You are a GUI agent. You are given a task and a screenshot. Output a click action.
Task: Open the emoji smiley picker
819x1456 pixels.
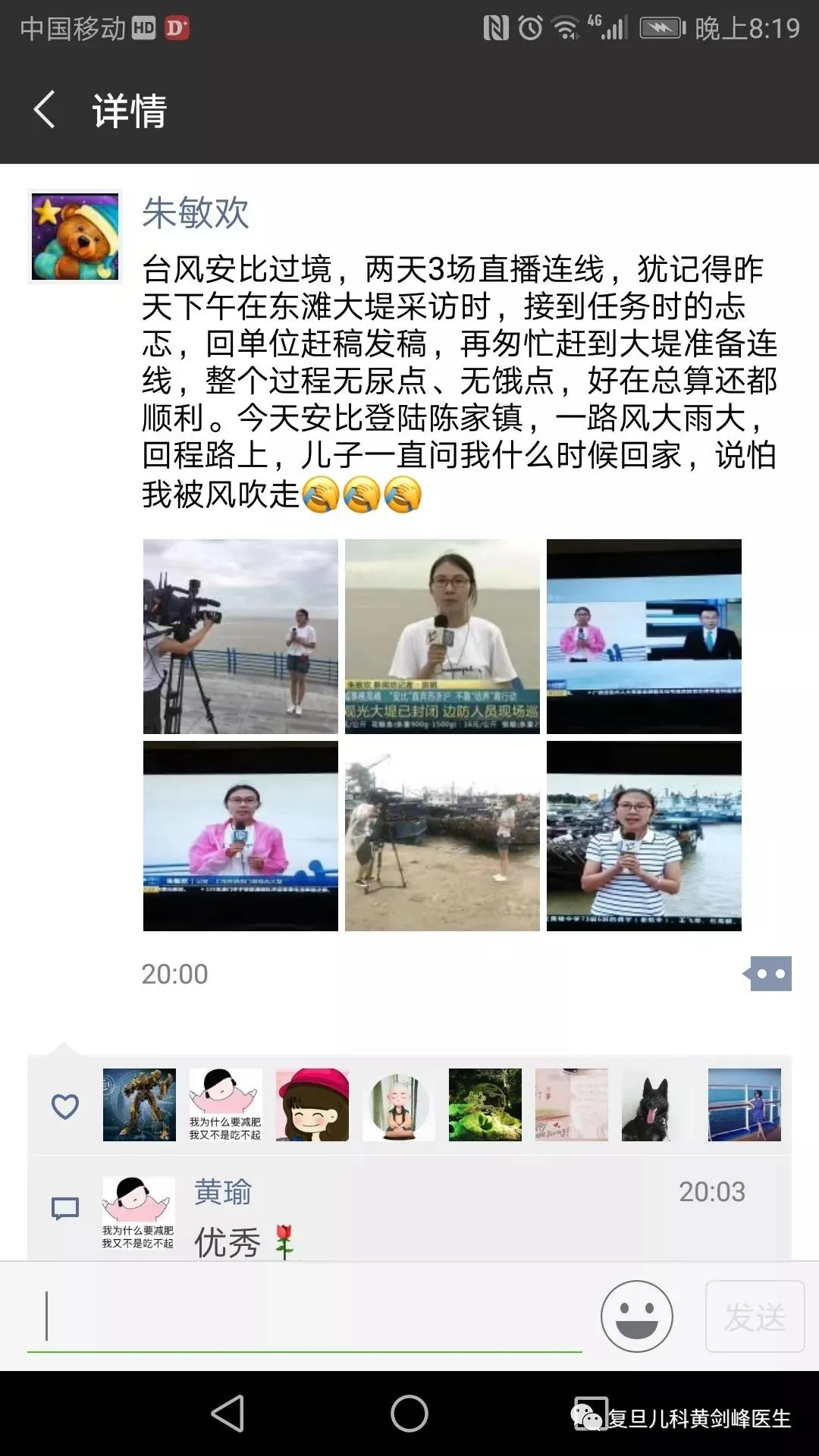click(x=636, y=1316)
